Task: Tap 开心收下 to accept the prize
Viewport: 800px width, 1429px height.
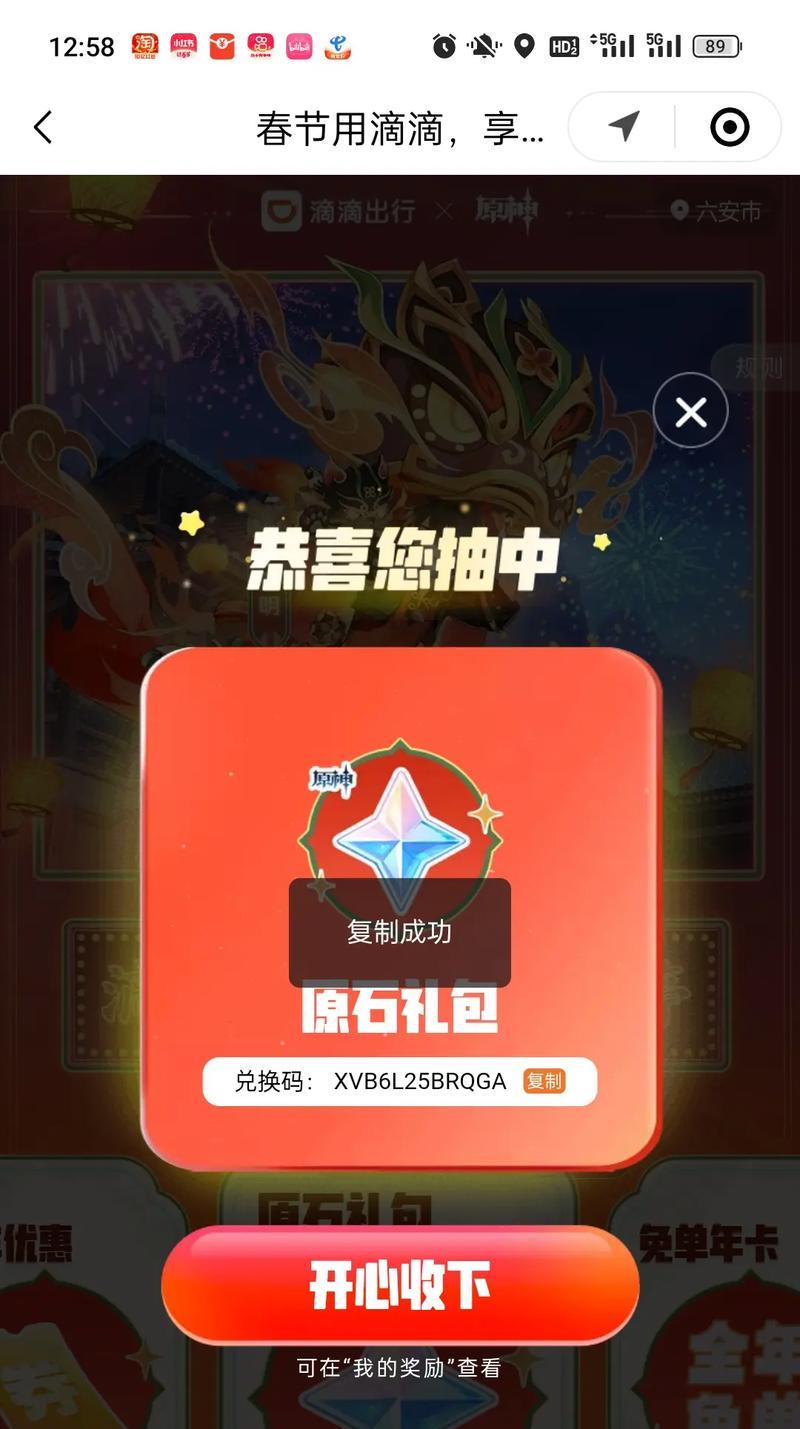Action: coord(400,1285)
